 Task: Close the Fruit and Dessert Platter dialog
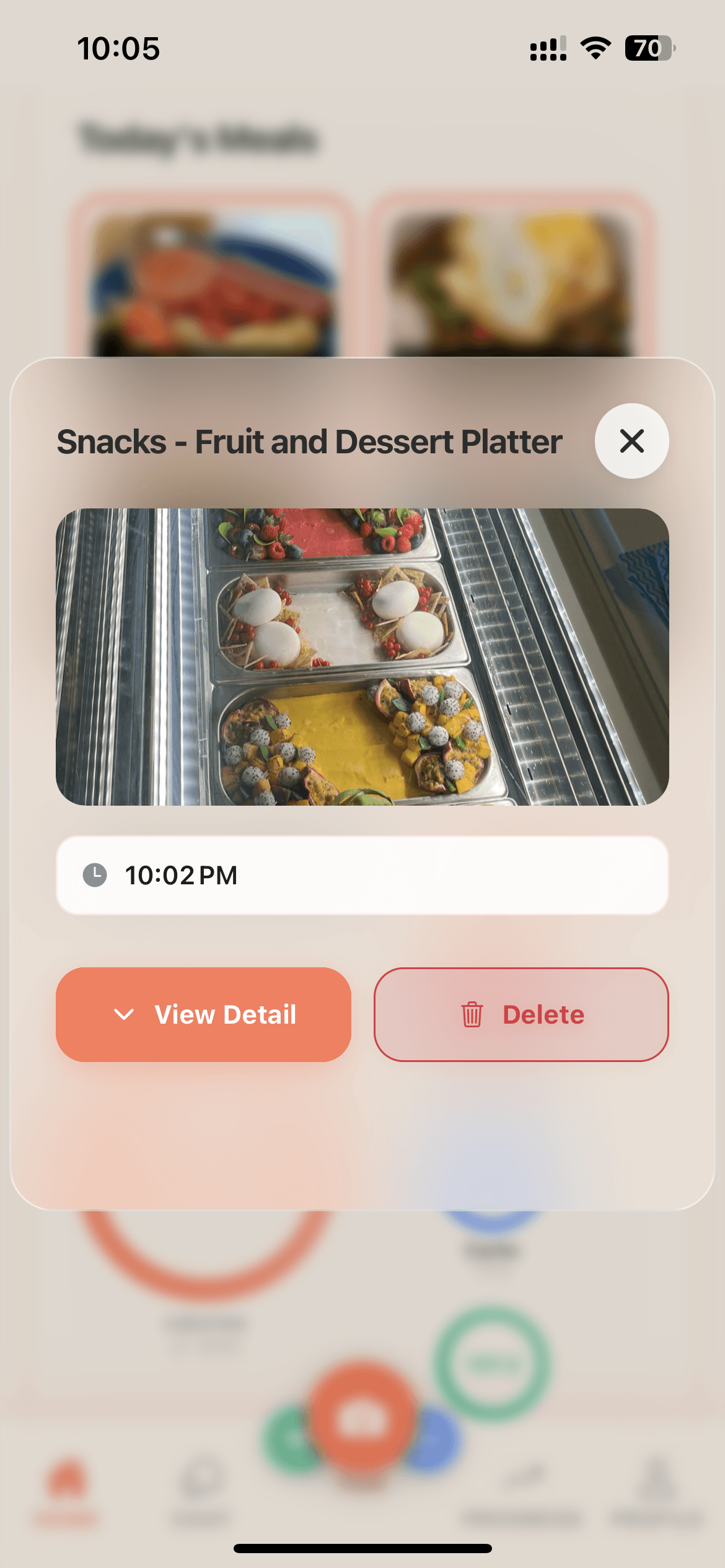tap(631, 441)
